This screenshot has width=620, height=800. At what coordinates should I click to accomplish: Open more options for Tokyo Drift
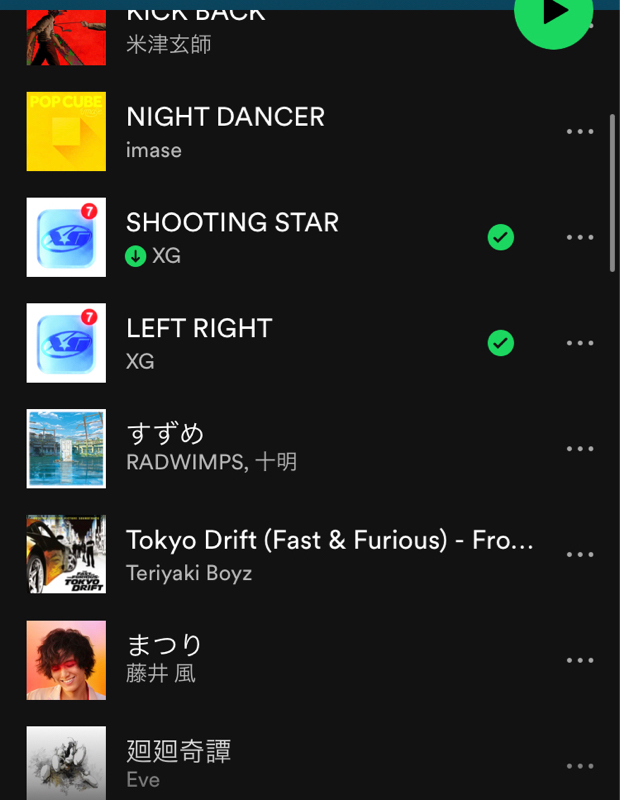pyautogui.click(x=580, y=555)
